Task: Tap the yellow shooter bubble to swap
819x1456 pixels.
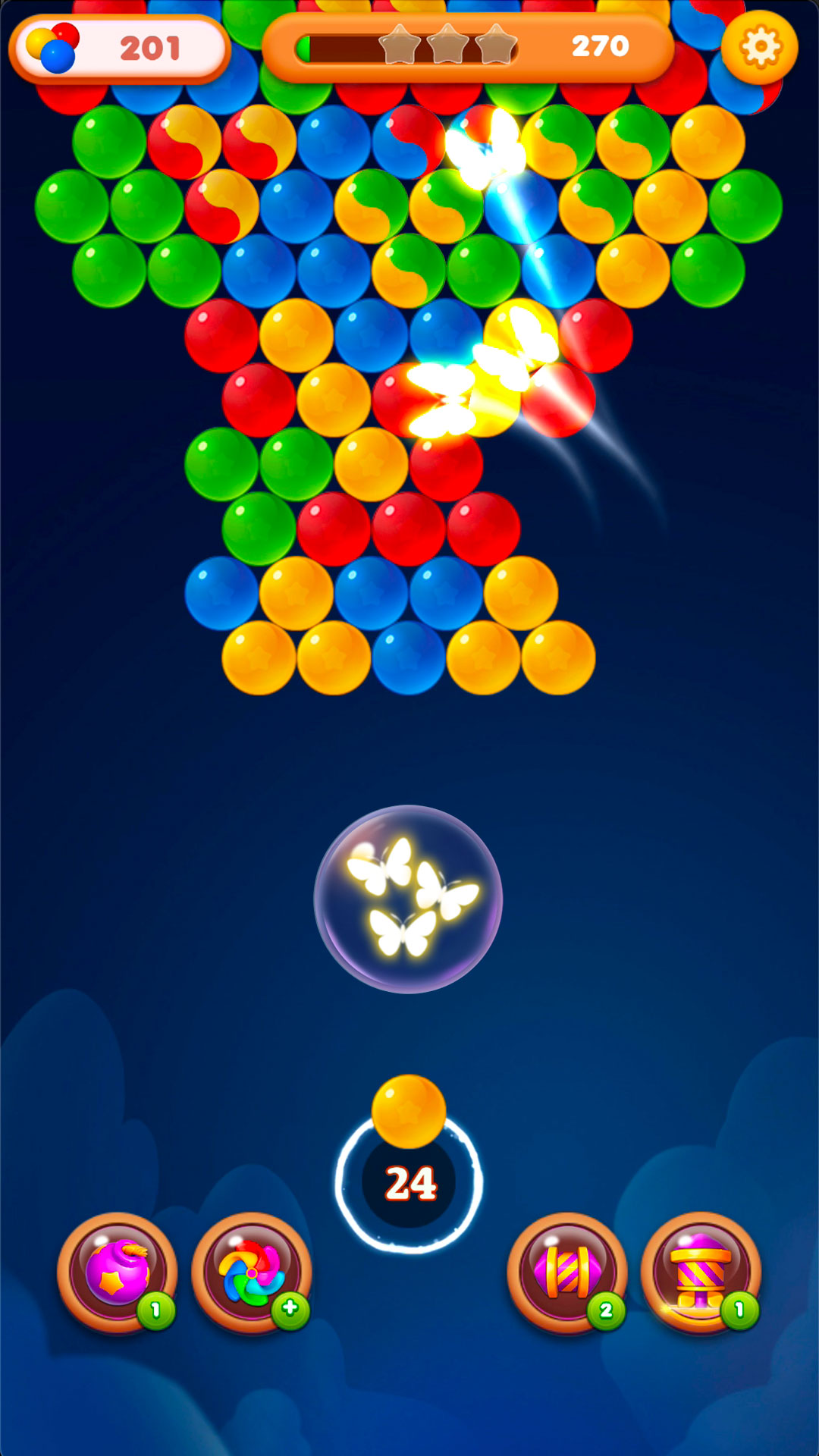Action: pos(409,1112)
